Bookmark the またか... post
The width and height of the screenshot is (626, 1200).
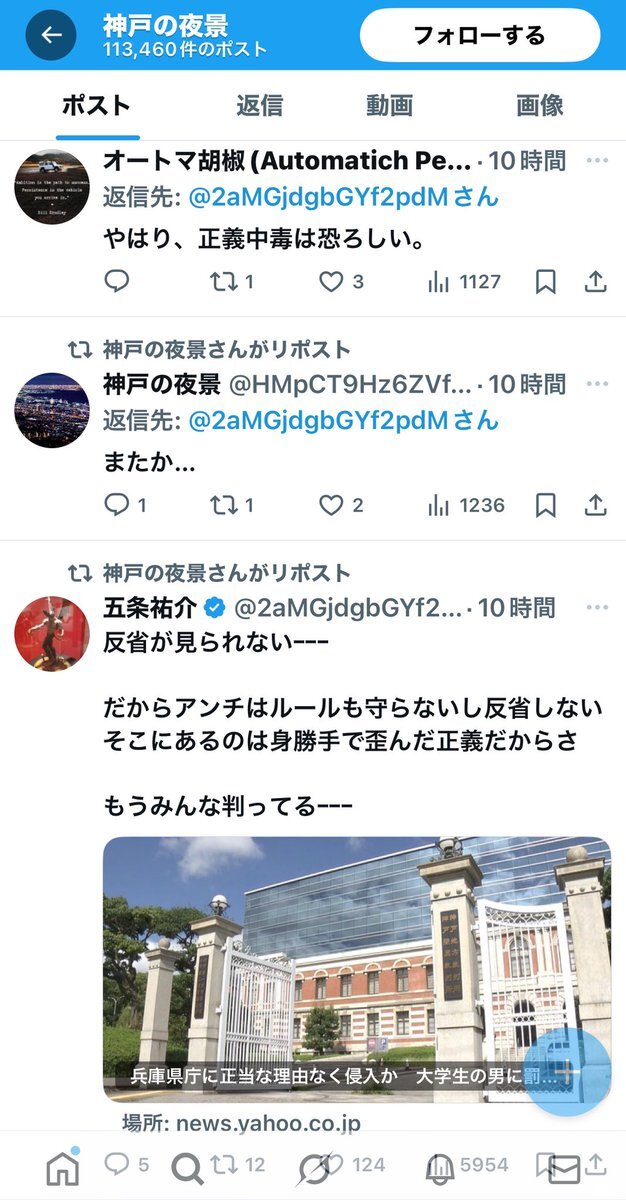click(x=545, y=506)
